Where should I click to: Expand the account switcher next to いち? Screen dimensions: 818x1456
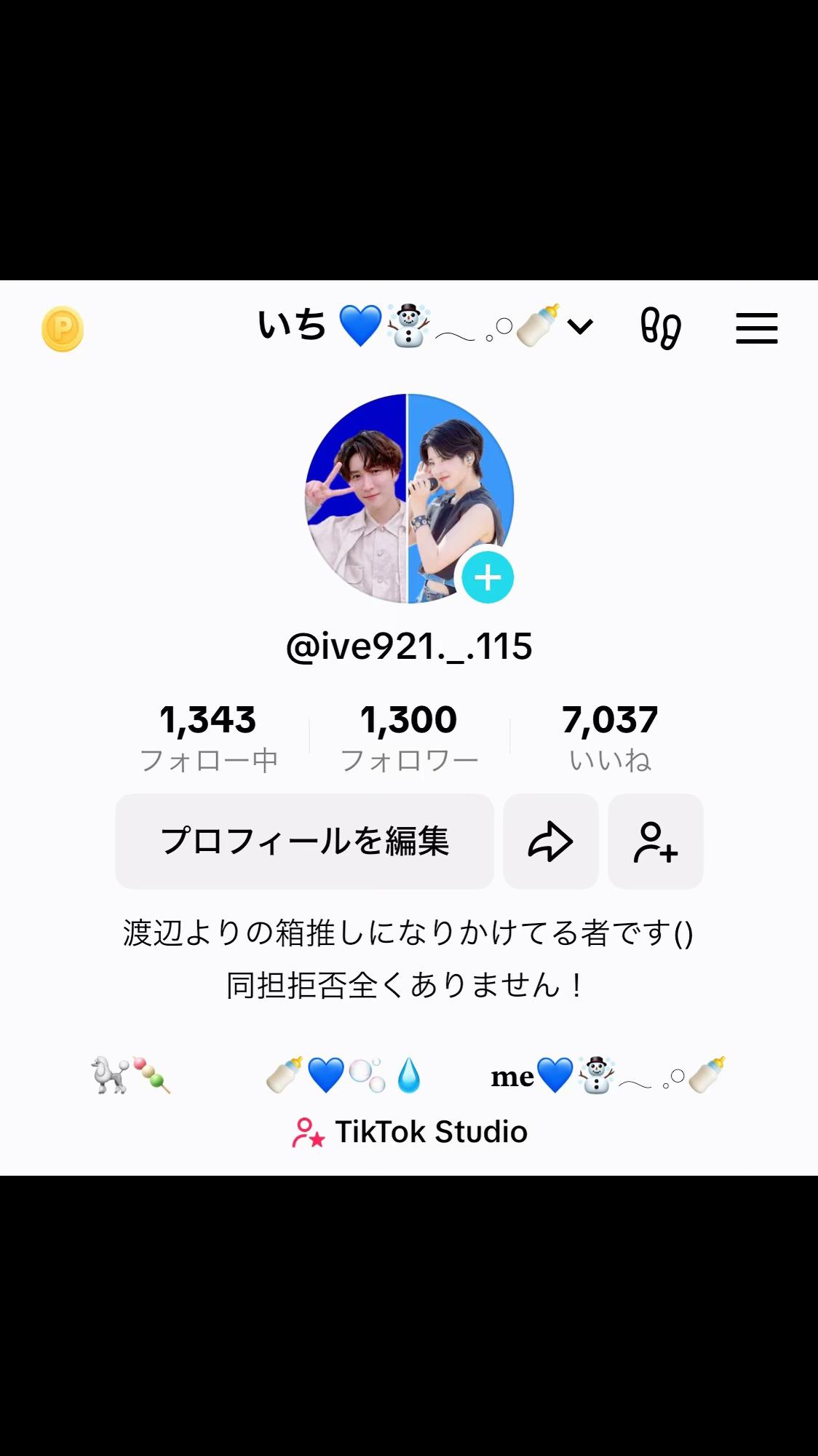pos(580,327)
